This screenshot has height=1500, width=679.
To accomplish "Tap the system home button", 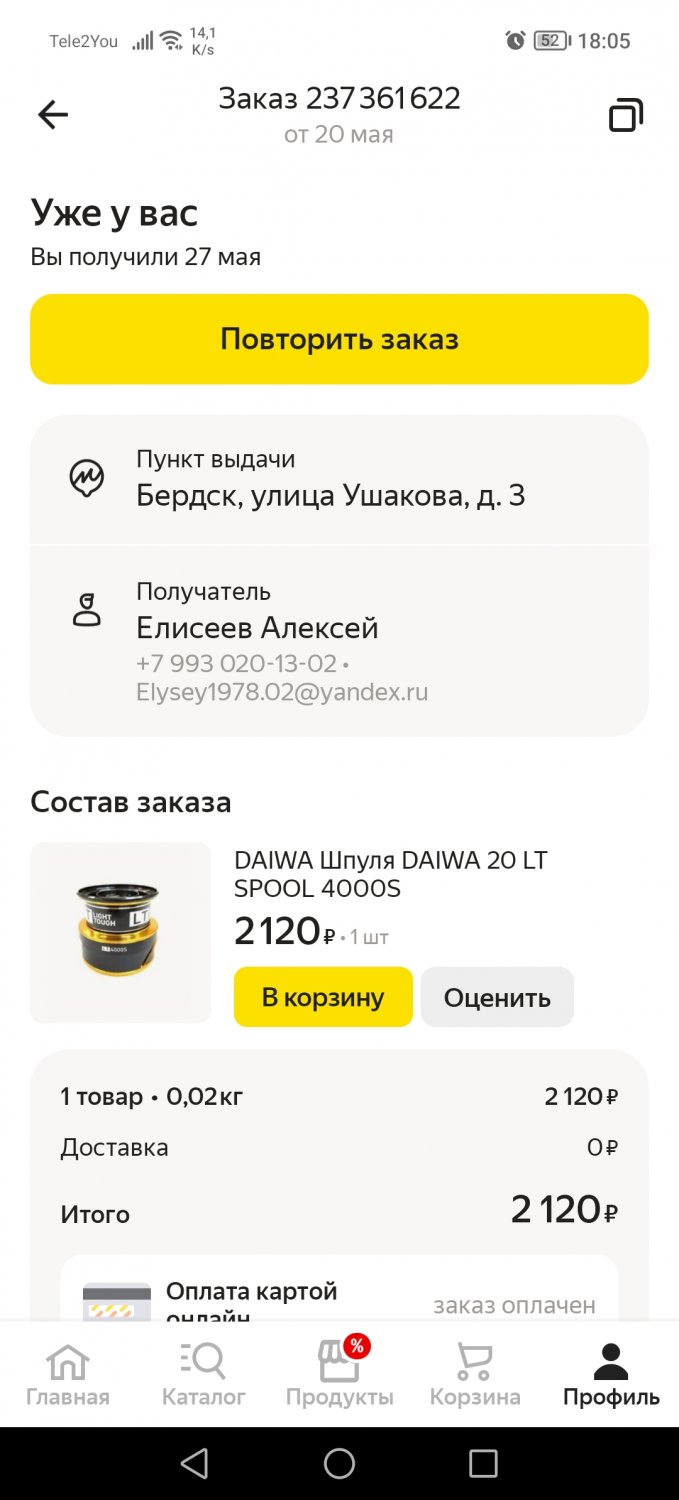I will [x=339, y=1464].
